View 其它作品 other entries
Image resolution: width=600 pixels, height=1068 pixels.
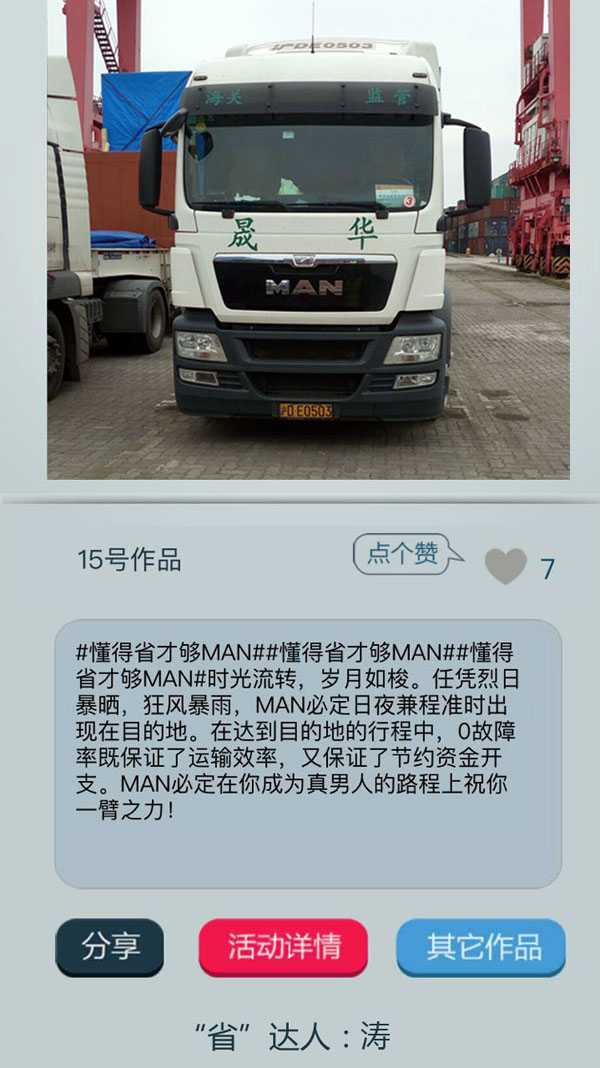point(481,946)
